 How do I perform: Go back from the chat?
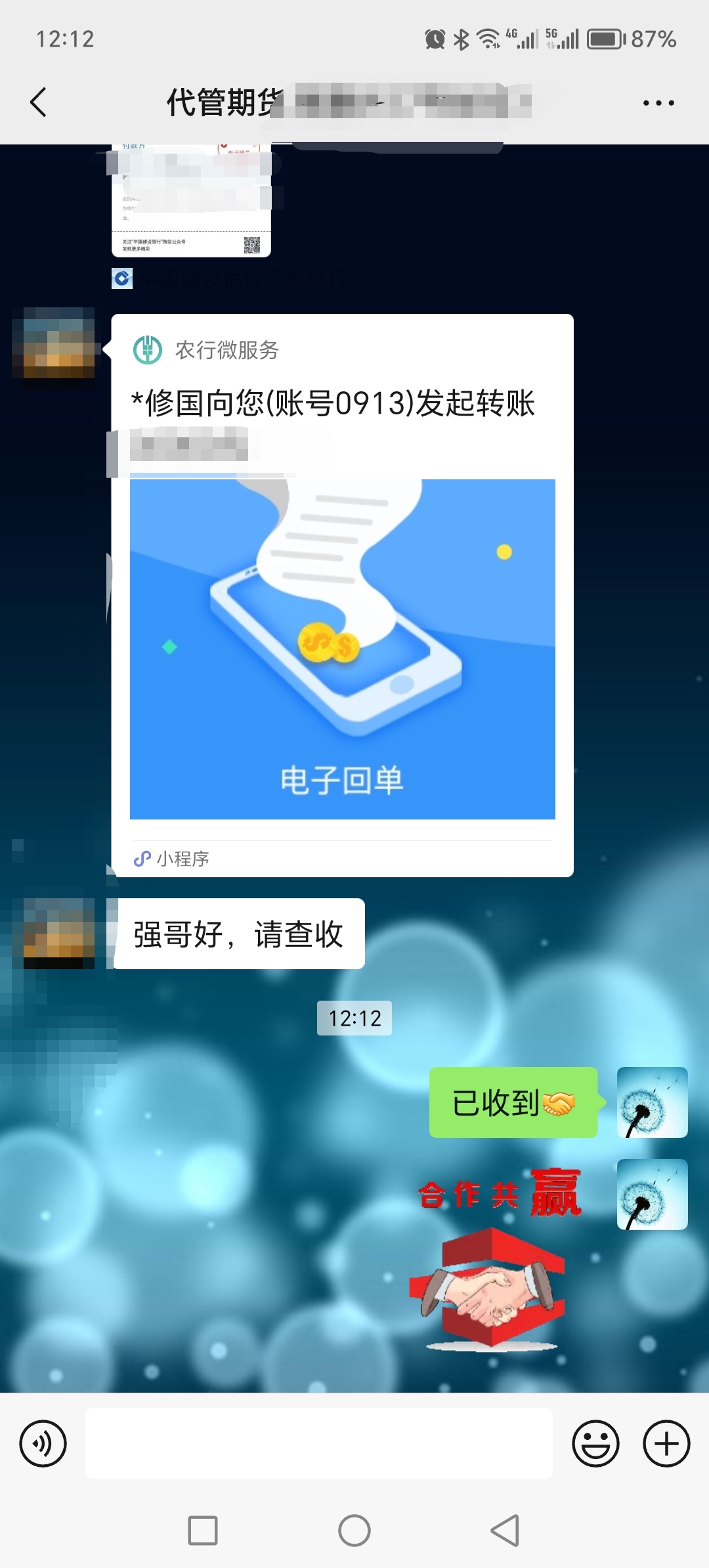(39, 102)
